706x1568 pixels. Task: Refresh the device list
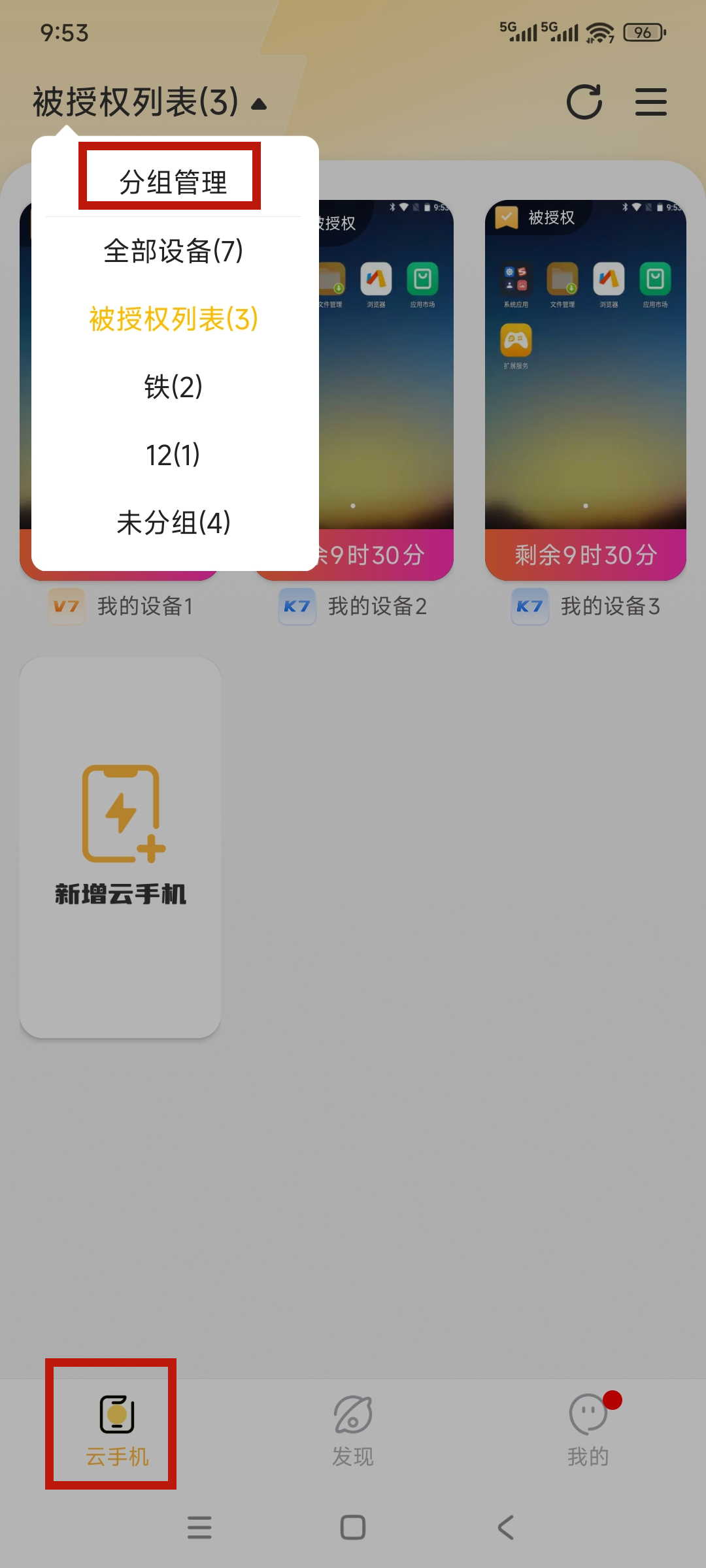(x=584, y=103)
